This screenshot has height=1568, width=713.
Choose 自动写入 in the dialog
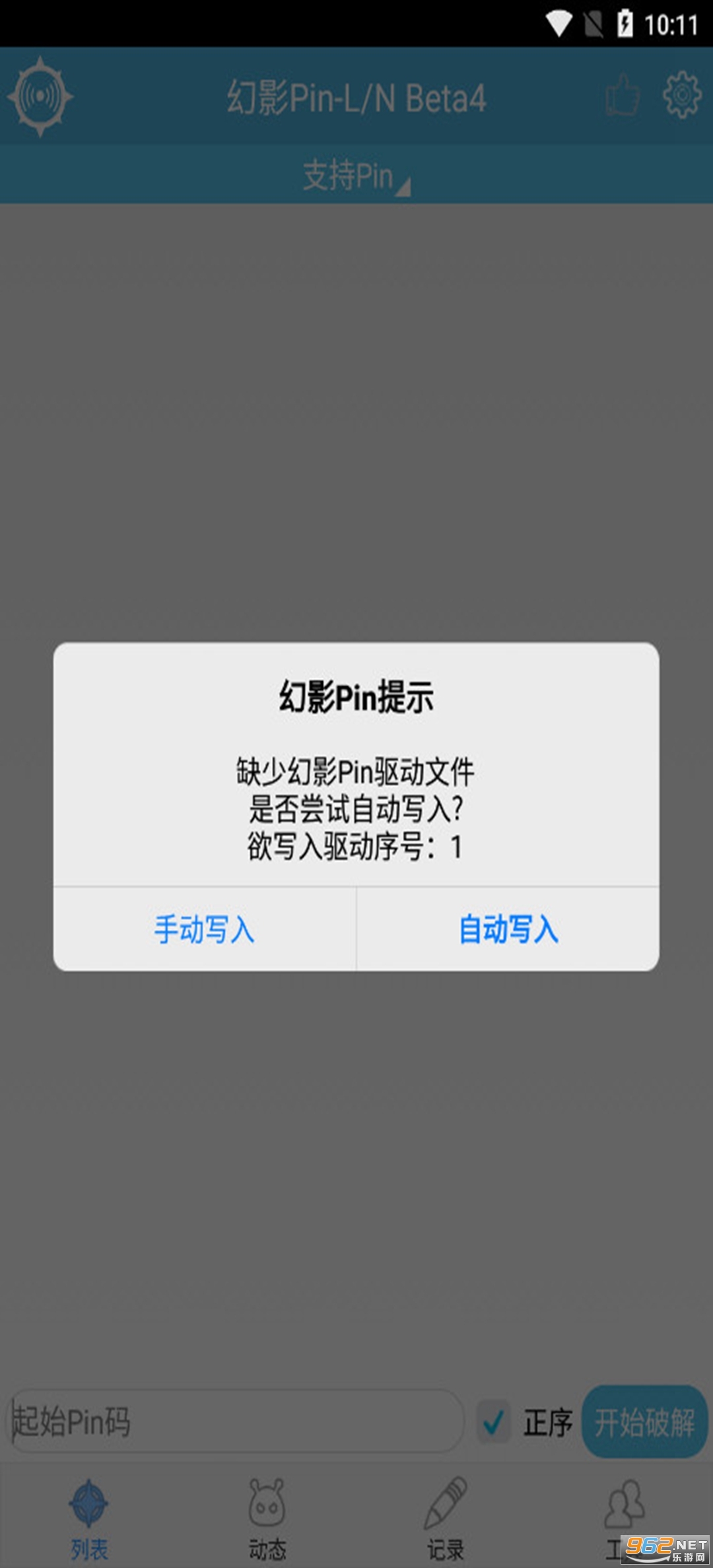[x=508, y=930]
